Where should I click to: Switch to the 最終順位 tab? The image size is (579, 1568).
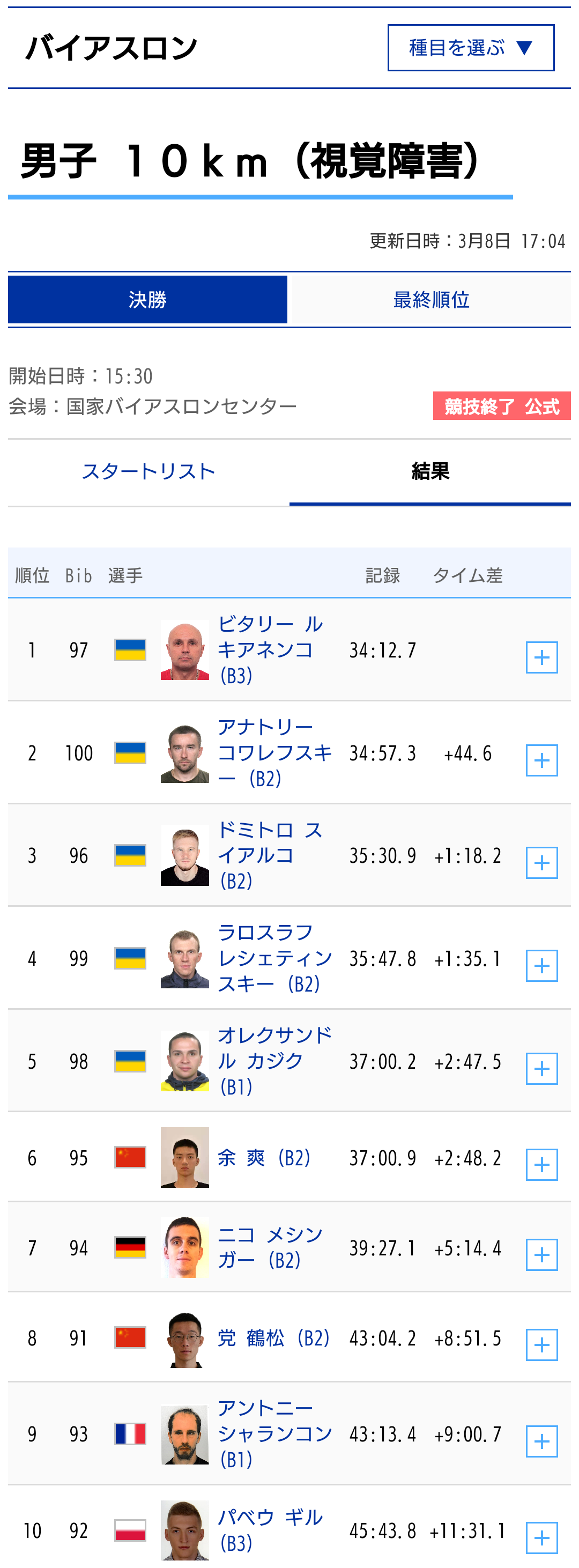coord(430,299)
